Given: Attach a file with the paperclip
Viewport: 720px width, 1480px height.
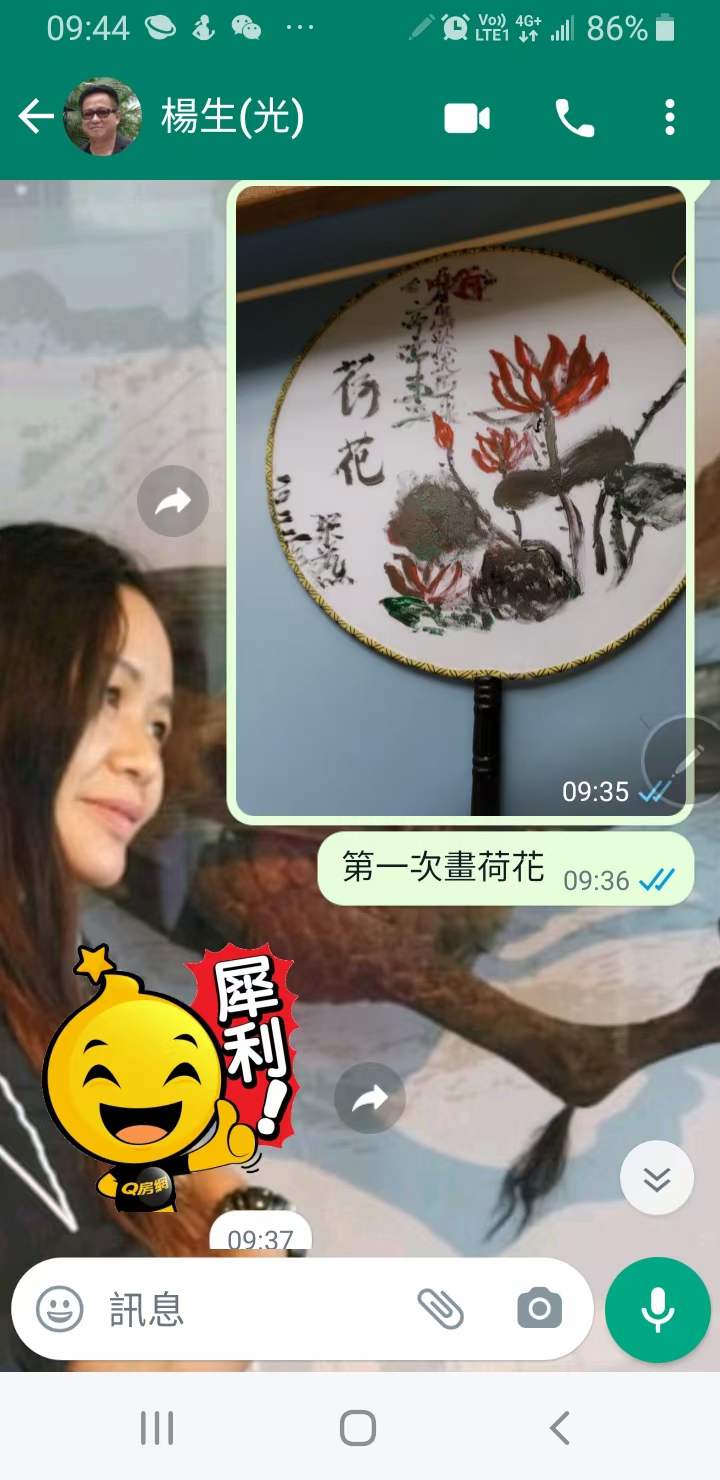Looking at the screenshot, I should 441,1309.
